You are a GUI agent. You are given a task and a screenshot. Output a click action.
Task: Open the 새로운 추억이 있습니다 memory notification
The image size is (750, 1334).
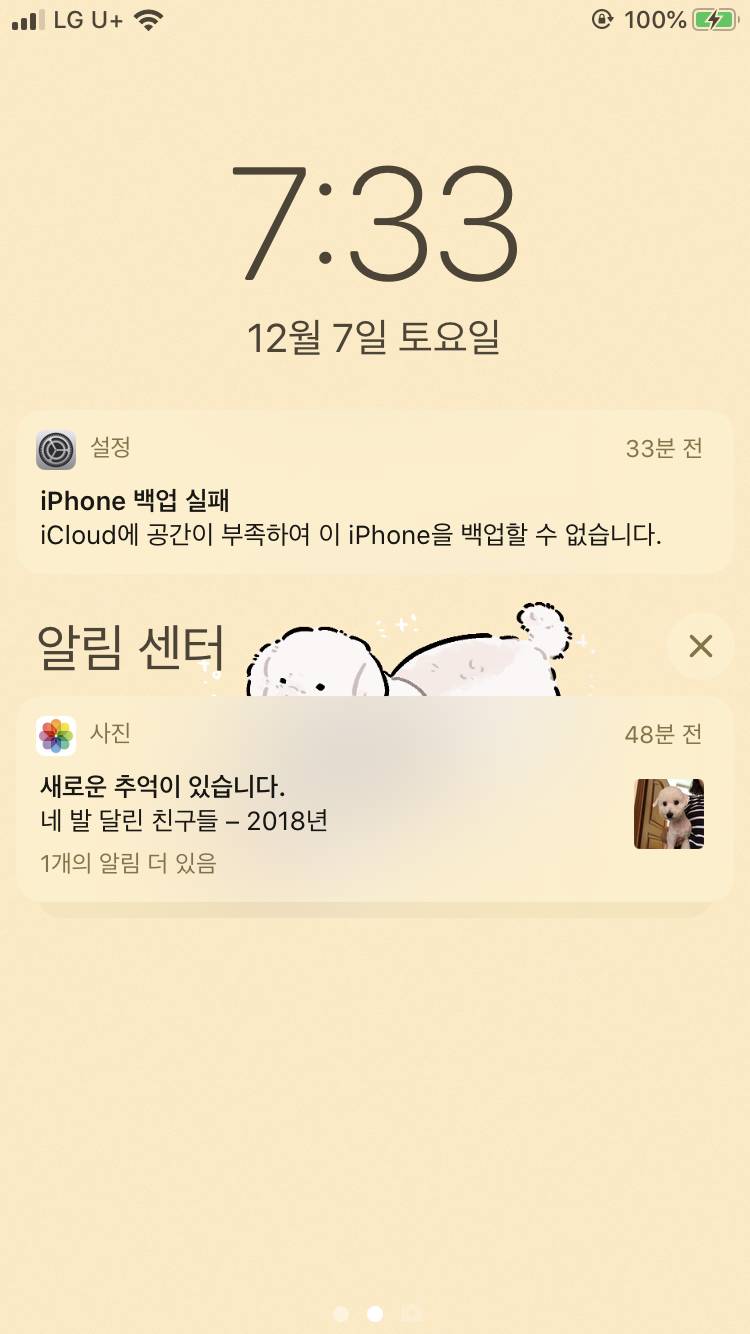300,790
